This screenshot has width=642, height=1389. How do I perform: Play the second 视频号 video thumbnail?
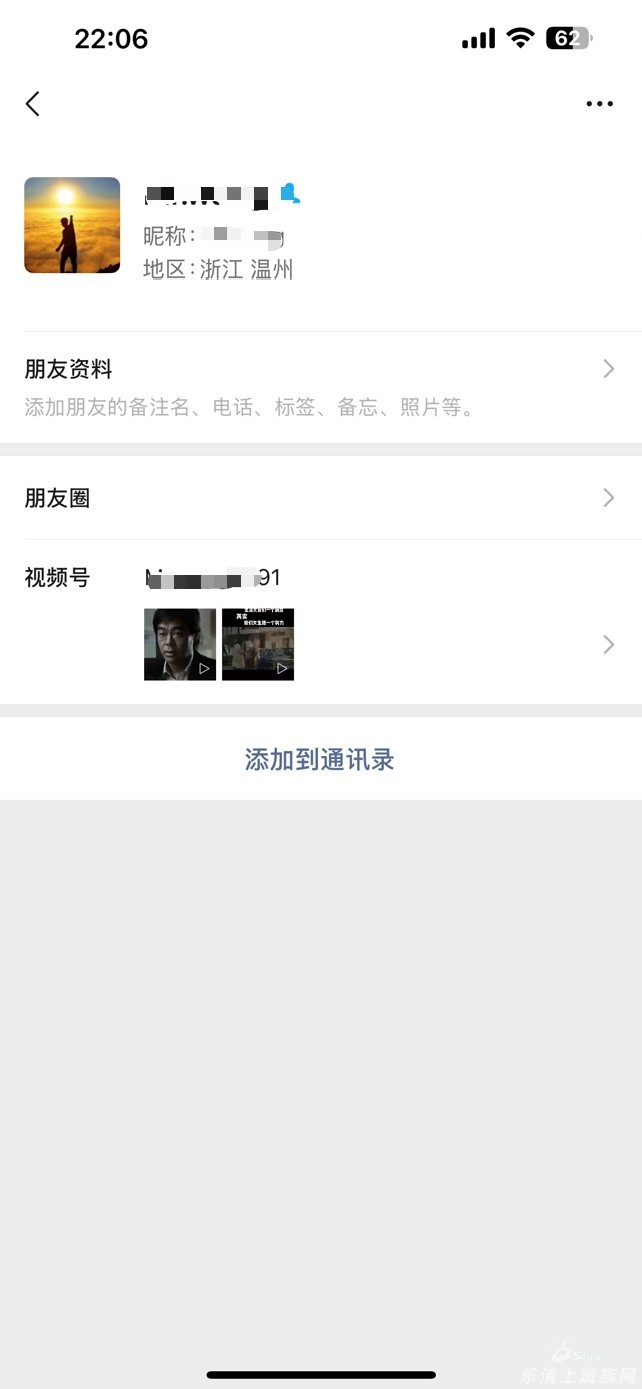point(258,644)
